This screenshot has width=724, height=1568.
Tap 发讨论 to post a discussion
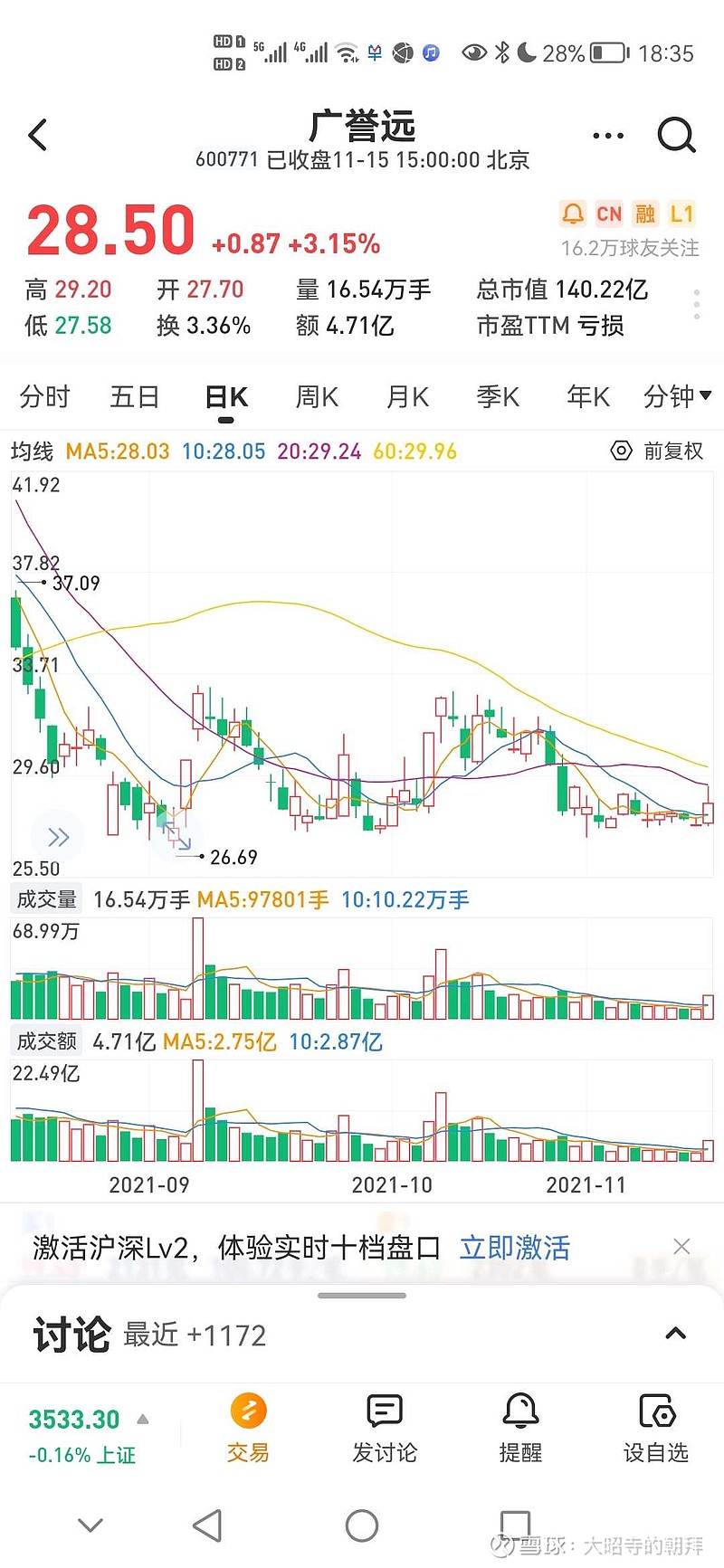point(385,1429)
